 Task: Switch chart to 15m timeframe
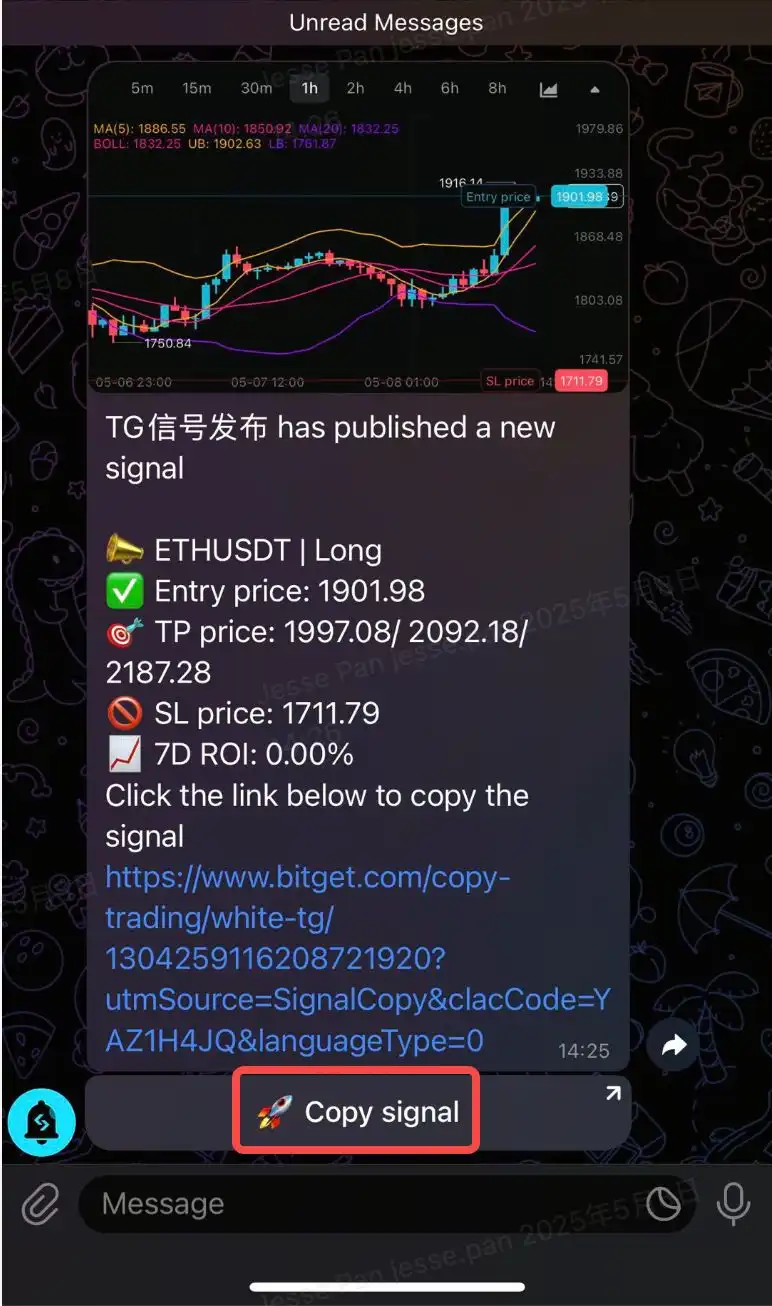click(x=196, y=88)
